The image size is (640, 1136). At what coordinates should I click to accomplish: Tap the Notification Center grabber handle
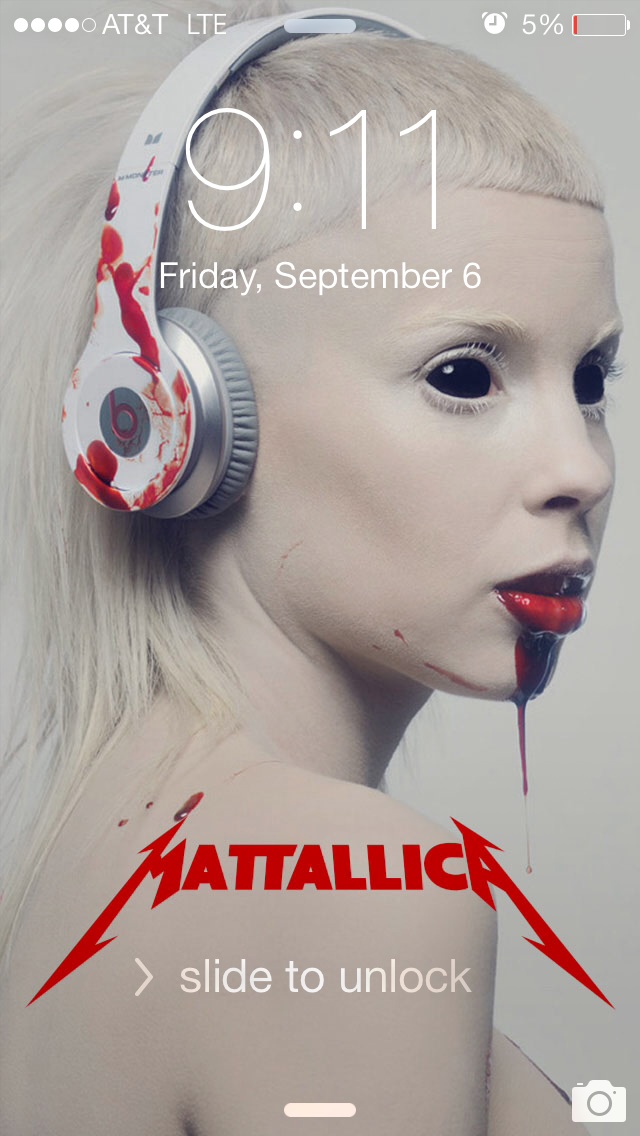320,26
